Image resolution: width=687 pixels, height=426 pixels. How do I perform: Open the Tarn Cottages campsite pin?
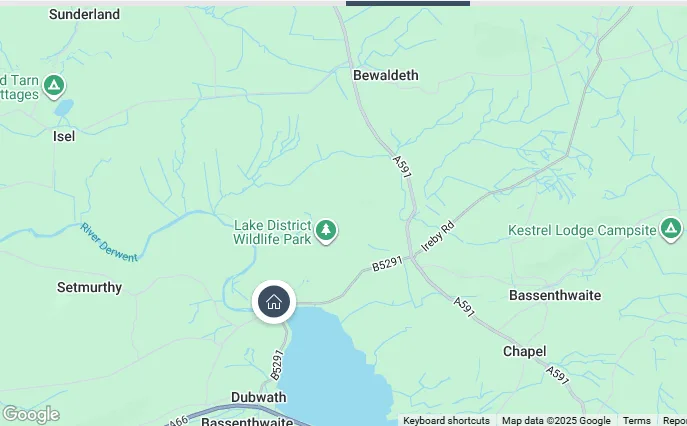coord(54,86)
